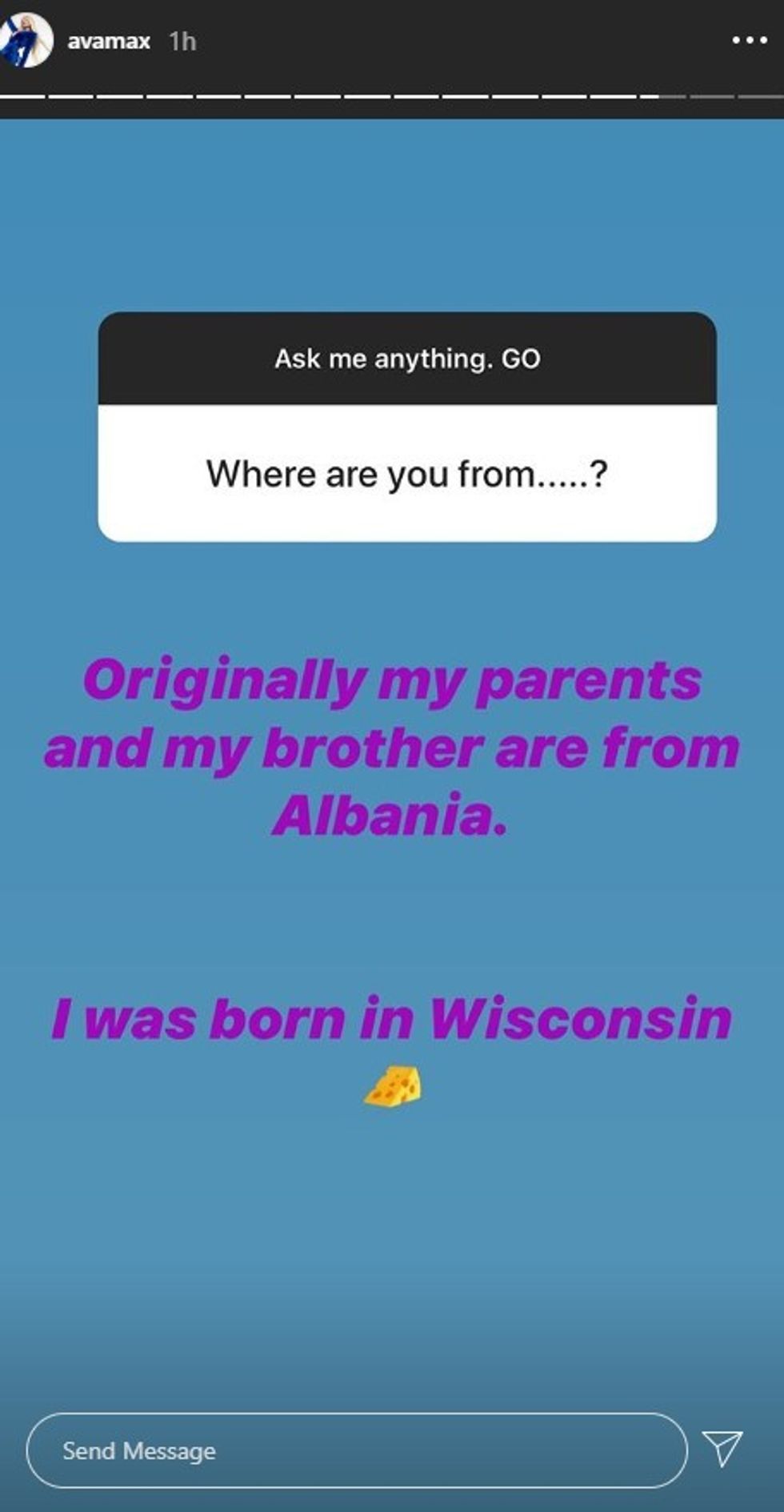Share story via paper plane icon
The image size is (784, 1512).
[722, 1447]
